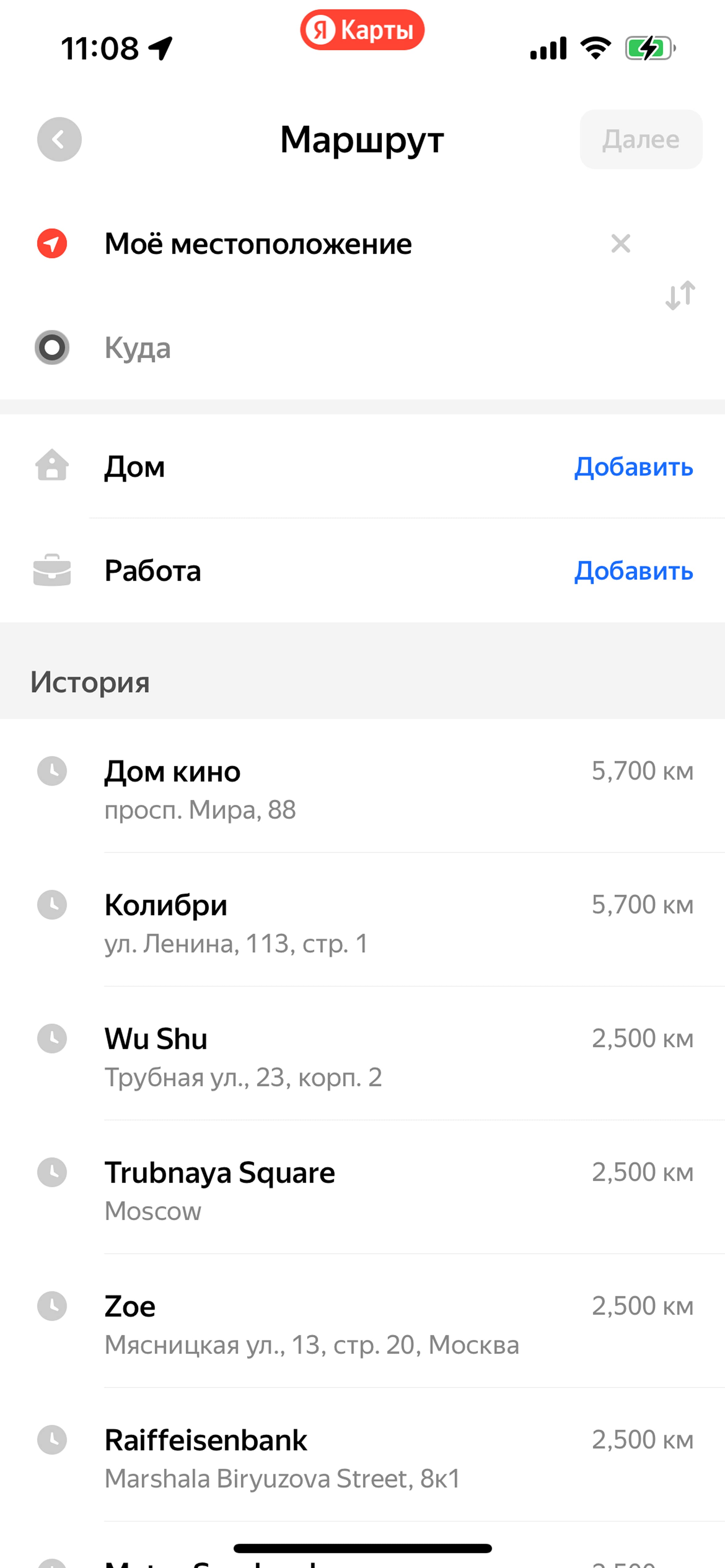Add a home address next to Дом
This screenshot has height=1568, width=725.
point(634,467)
